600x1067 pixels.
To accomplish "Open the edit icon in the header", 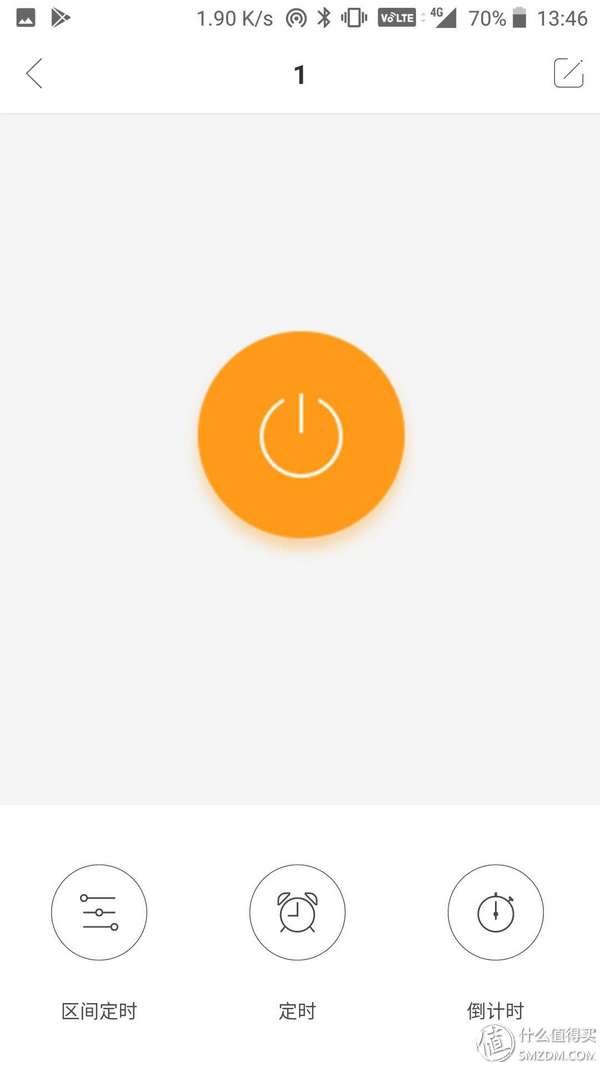I will click(x=568, y=73).
